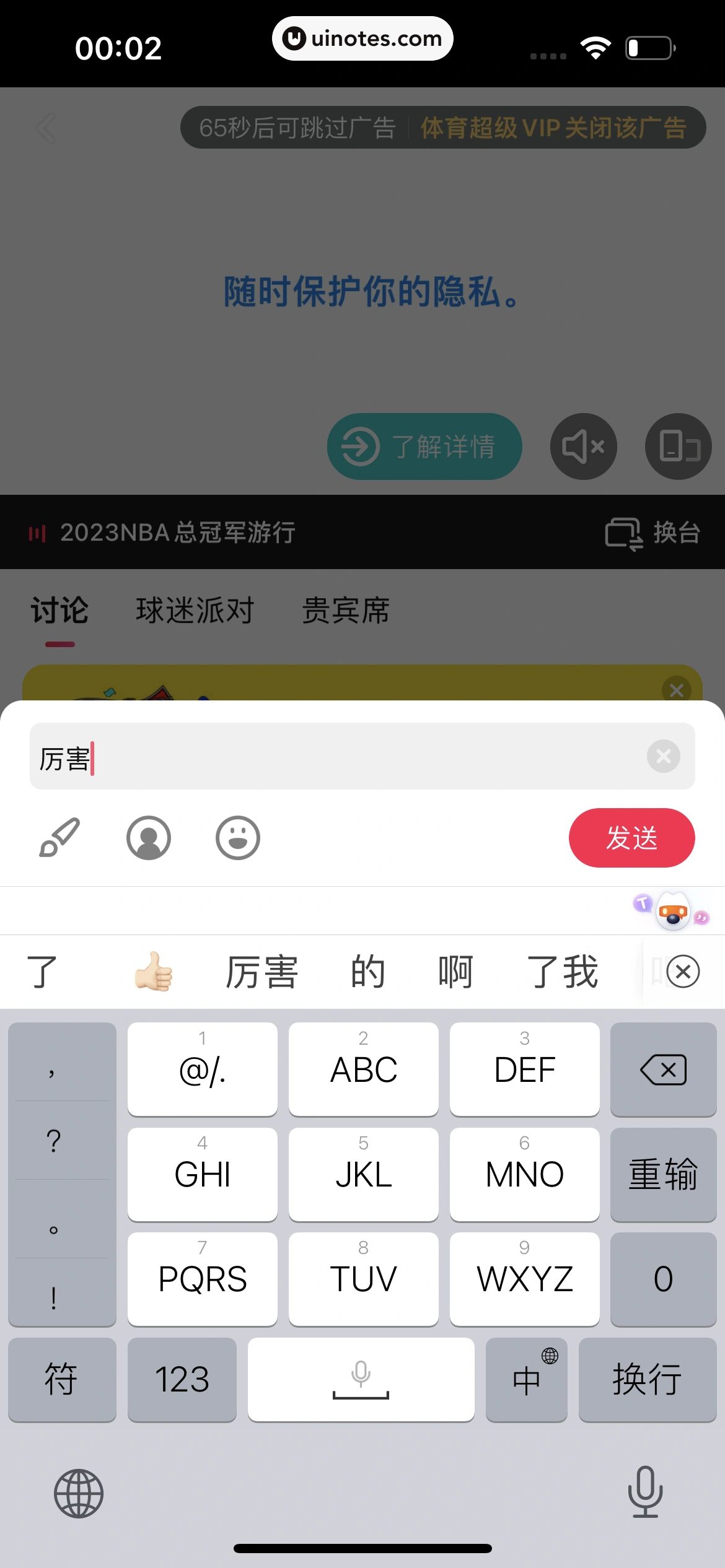Hit the keyboard backspace key
This screenshot has height=1568, width=725.
tap(663, 1069)
